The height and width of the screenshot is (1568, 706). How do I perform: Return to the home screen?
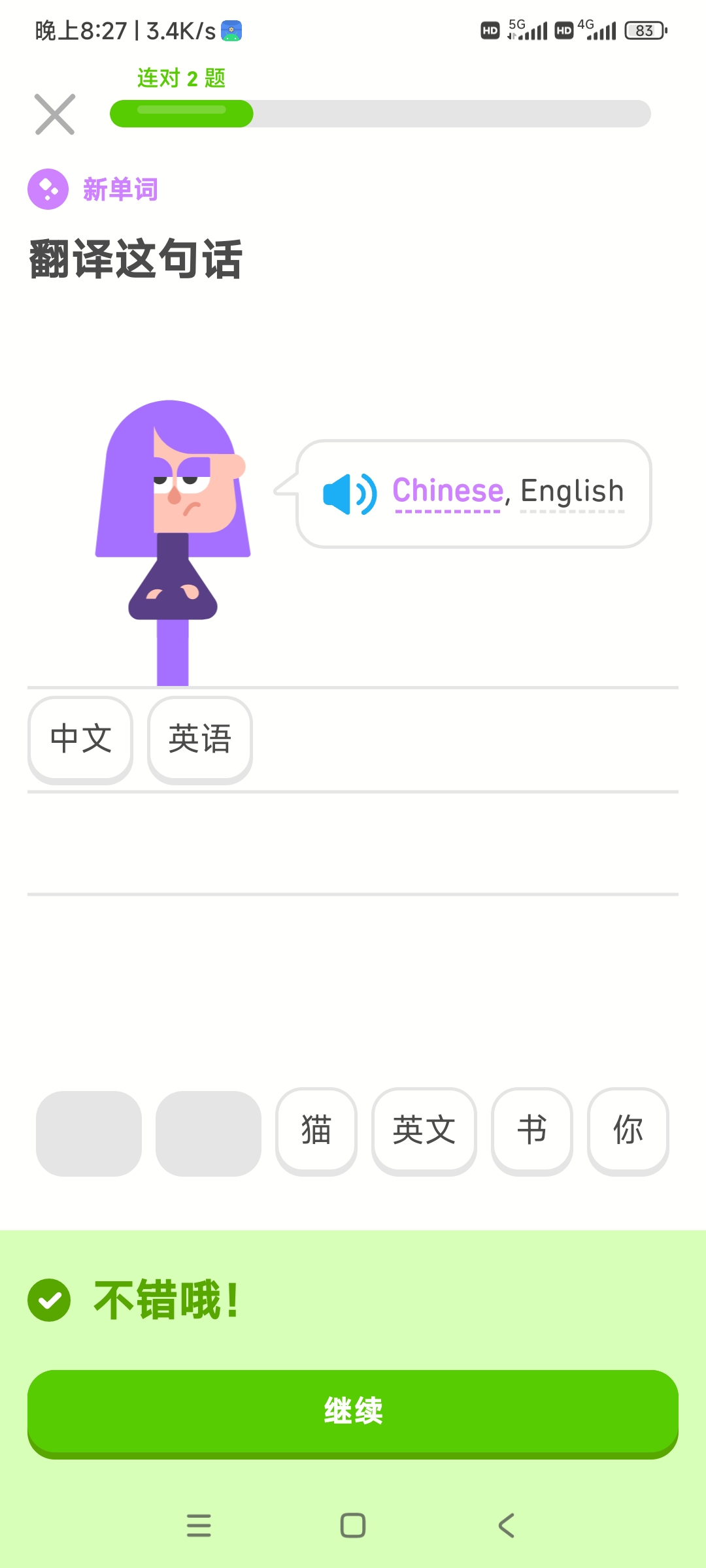353,1526
